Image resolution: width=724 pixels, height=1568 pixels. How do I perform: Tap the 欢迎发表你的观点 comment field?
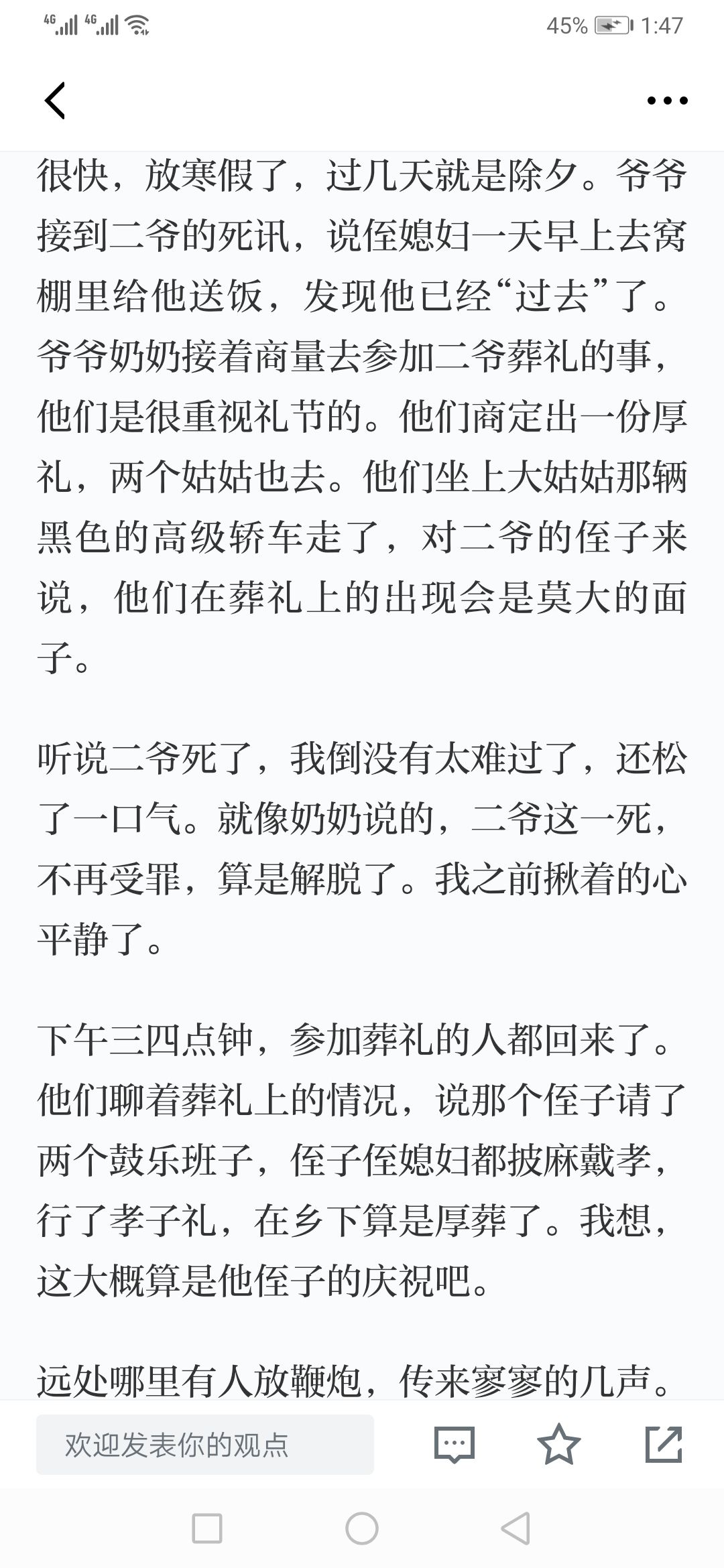pos(205,1445)
